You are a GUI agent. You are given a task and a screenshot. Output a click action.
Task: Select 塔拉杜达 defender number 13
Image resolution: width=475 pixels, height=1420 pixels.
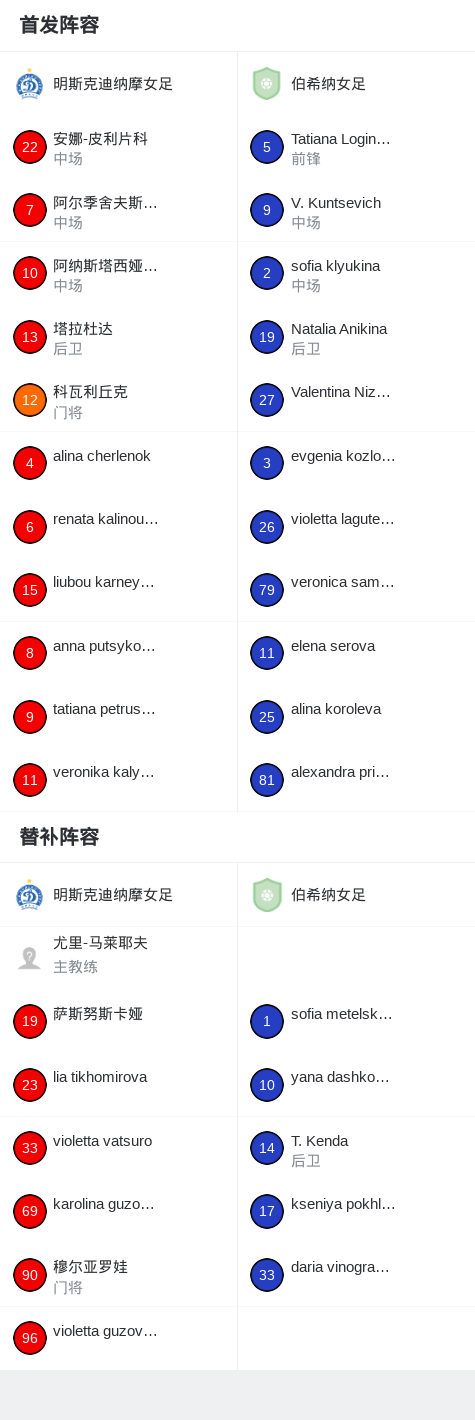(x=118, y=337)
